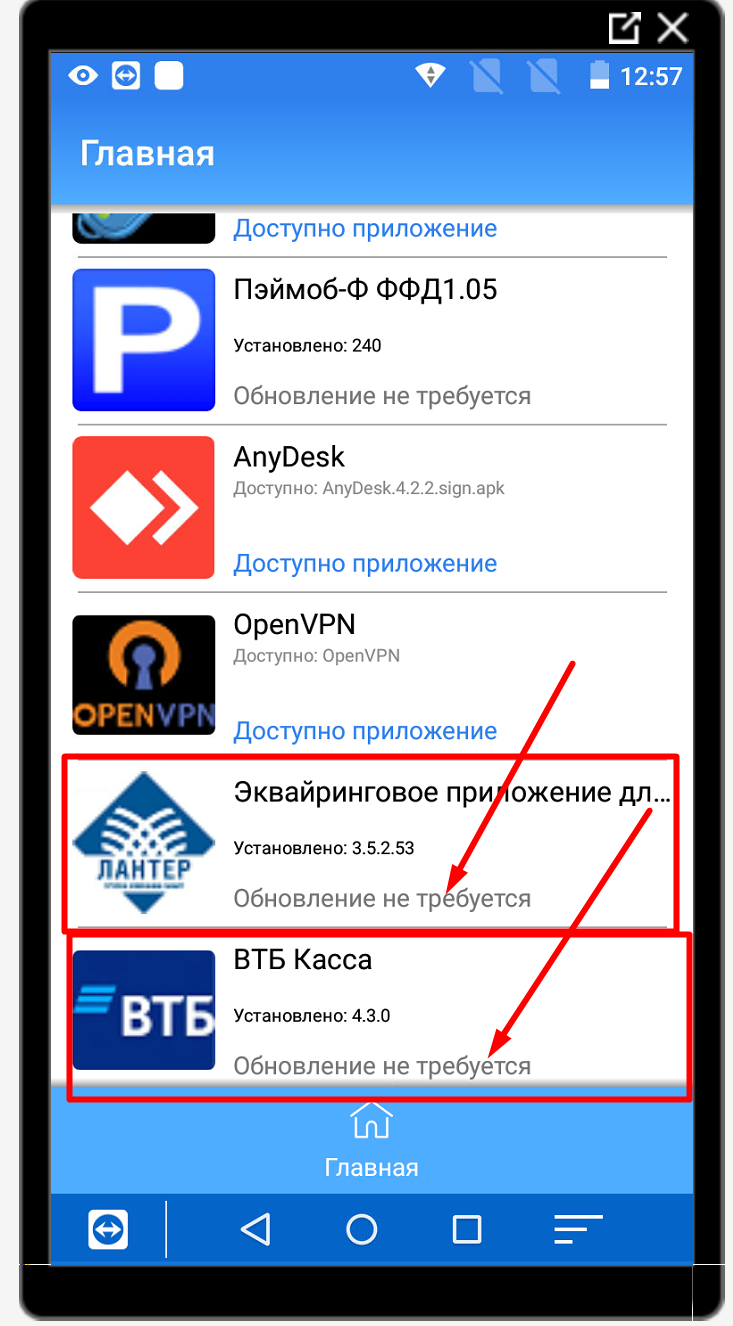Close the remote window with X
The width and height of the screenshot is (733, 1326).
coord(672,27)
